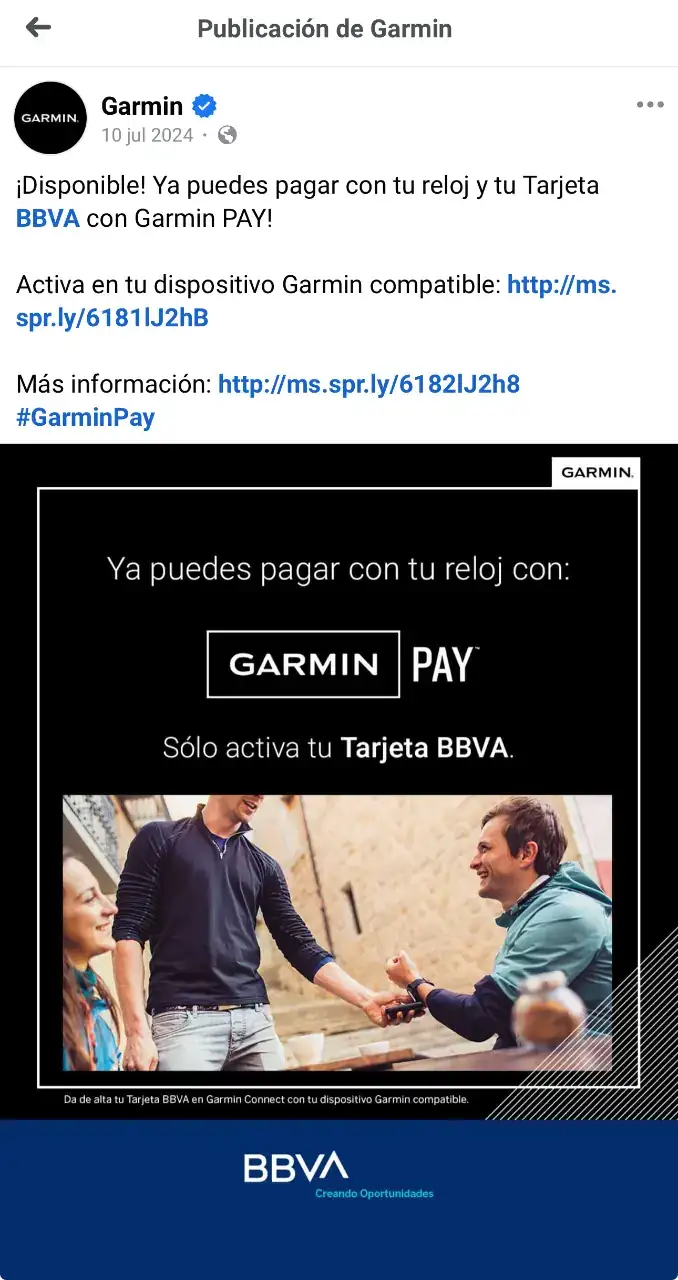Follow the BBVA tagged page link

47,218
